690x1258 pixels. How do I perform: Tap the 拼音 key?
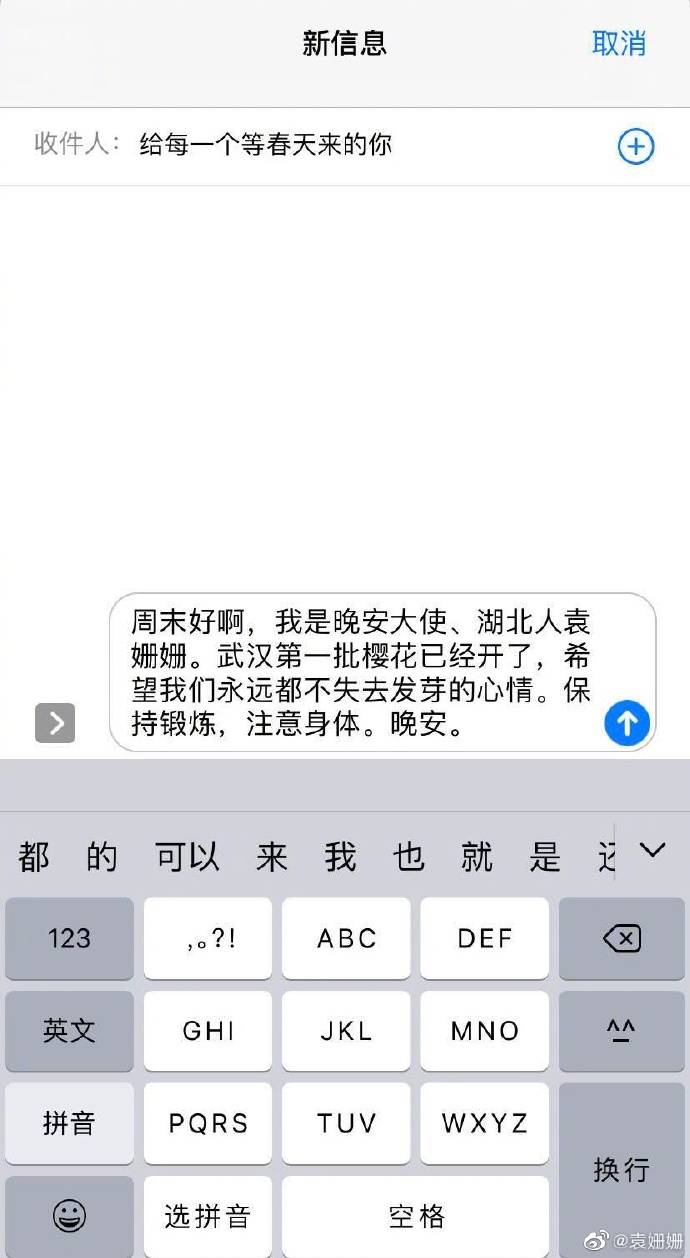tap(69, 1123)
